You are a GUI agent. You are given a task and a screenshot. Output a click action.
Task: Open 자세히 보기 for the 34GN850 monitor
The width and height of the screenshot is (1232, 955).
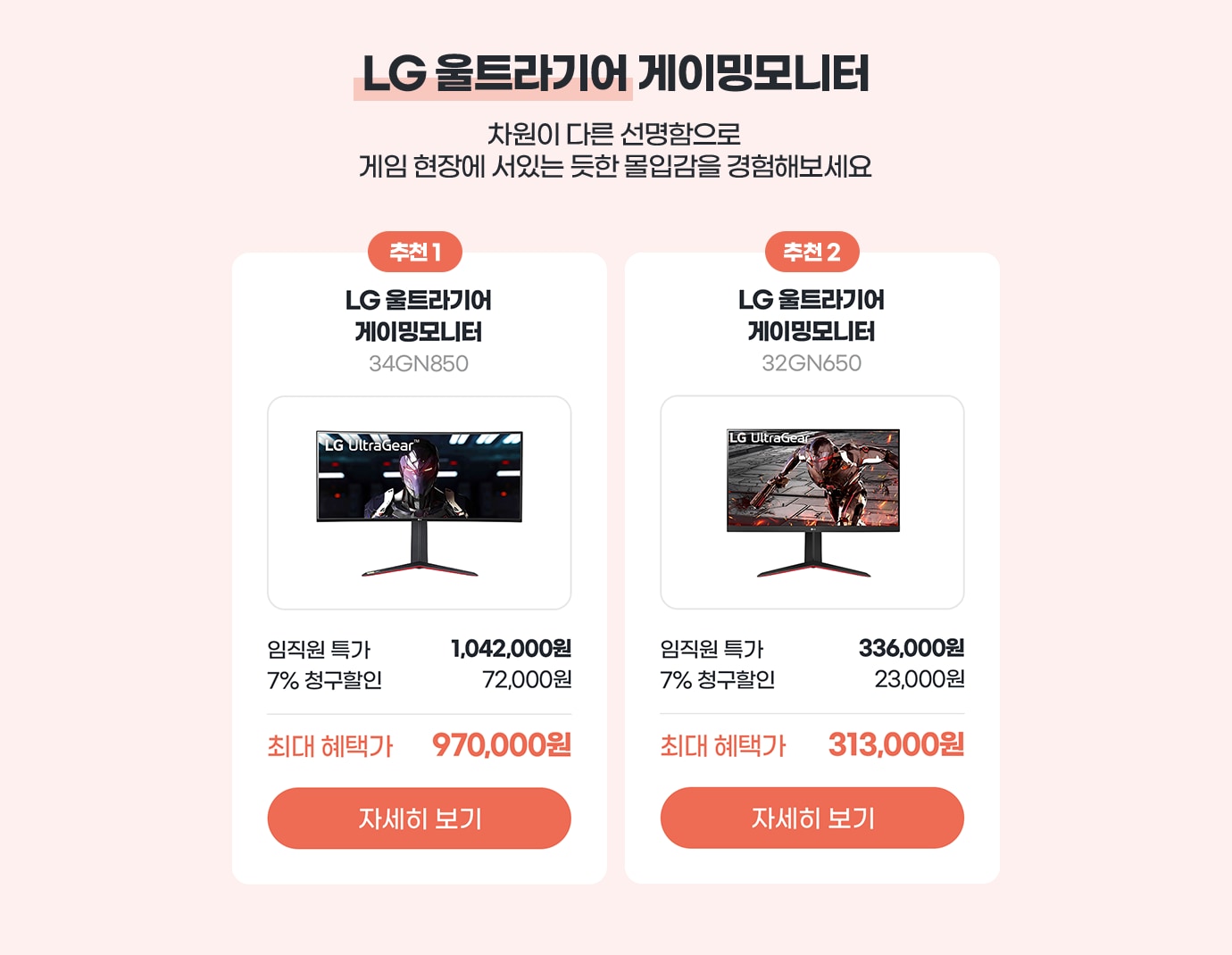(419, 818)
